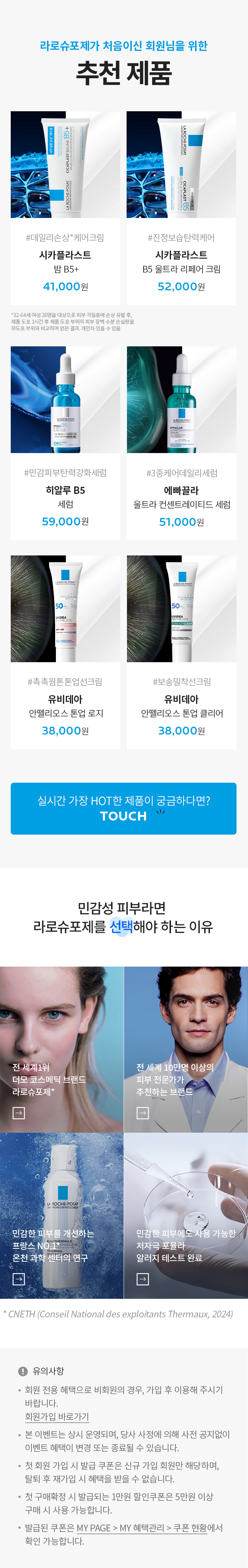Go to 쿠폰 현황 via the underlined link
The width and height of the screenshot is (248, 1568).
tap(190, 1528)
